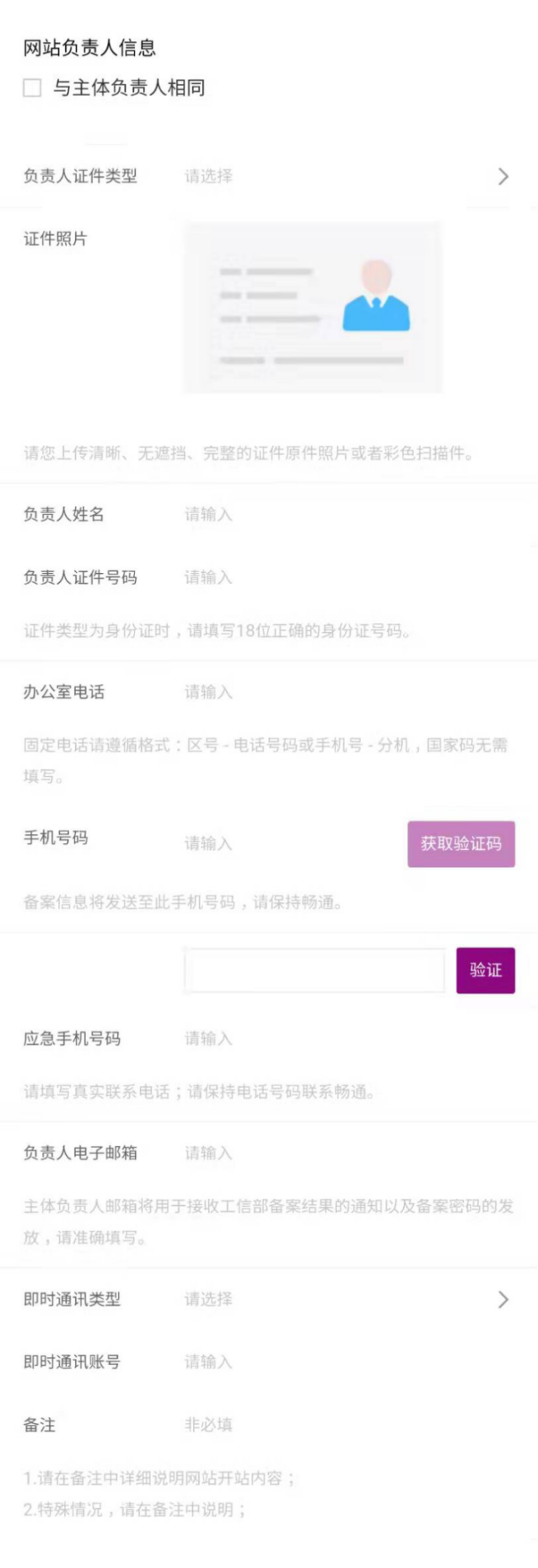Tap 获取验证码 to get a code
538x1568 pixels.
pyautogui.click(x=460, y=843)
